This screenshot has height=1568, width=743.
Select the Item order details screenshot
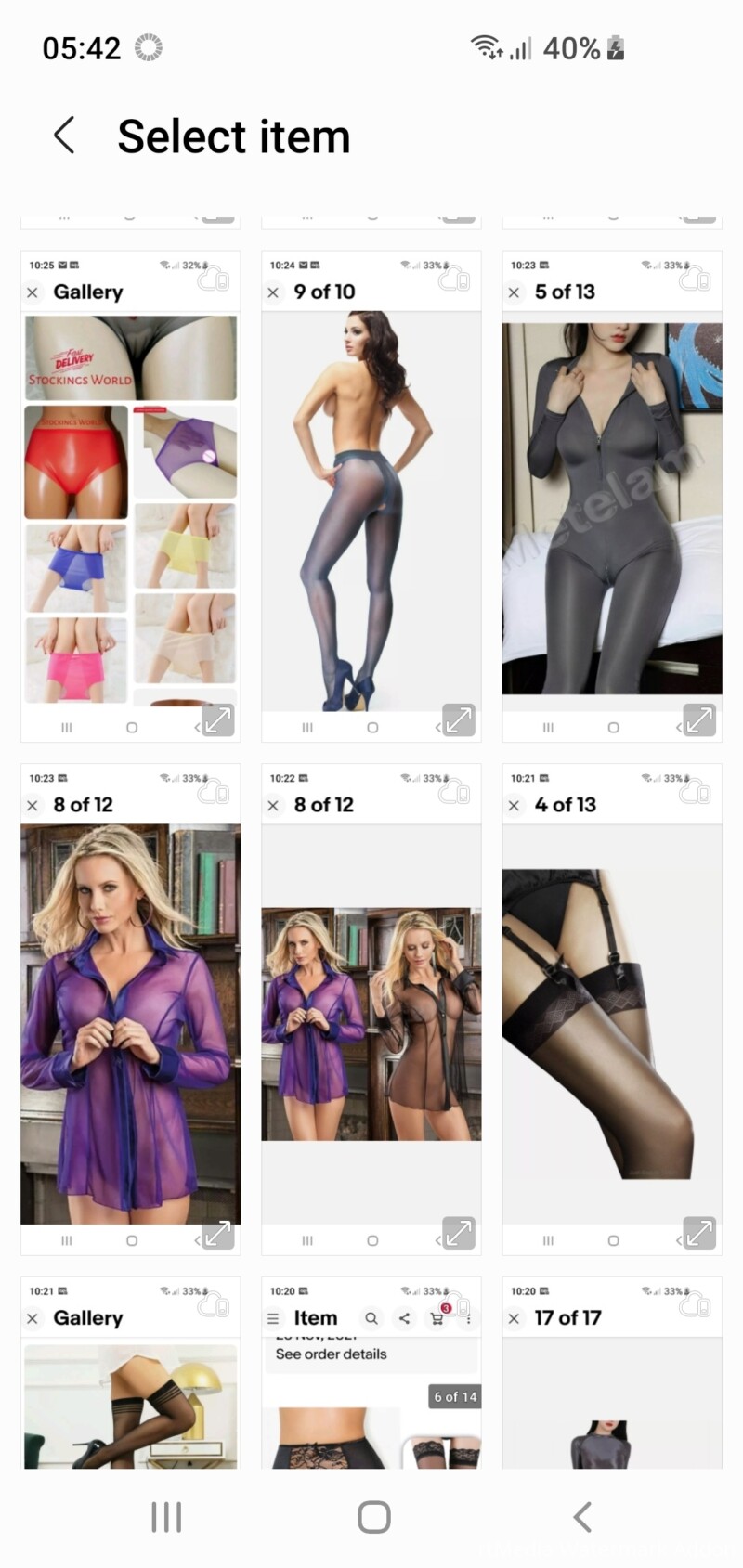pos(371,1372)
